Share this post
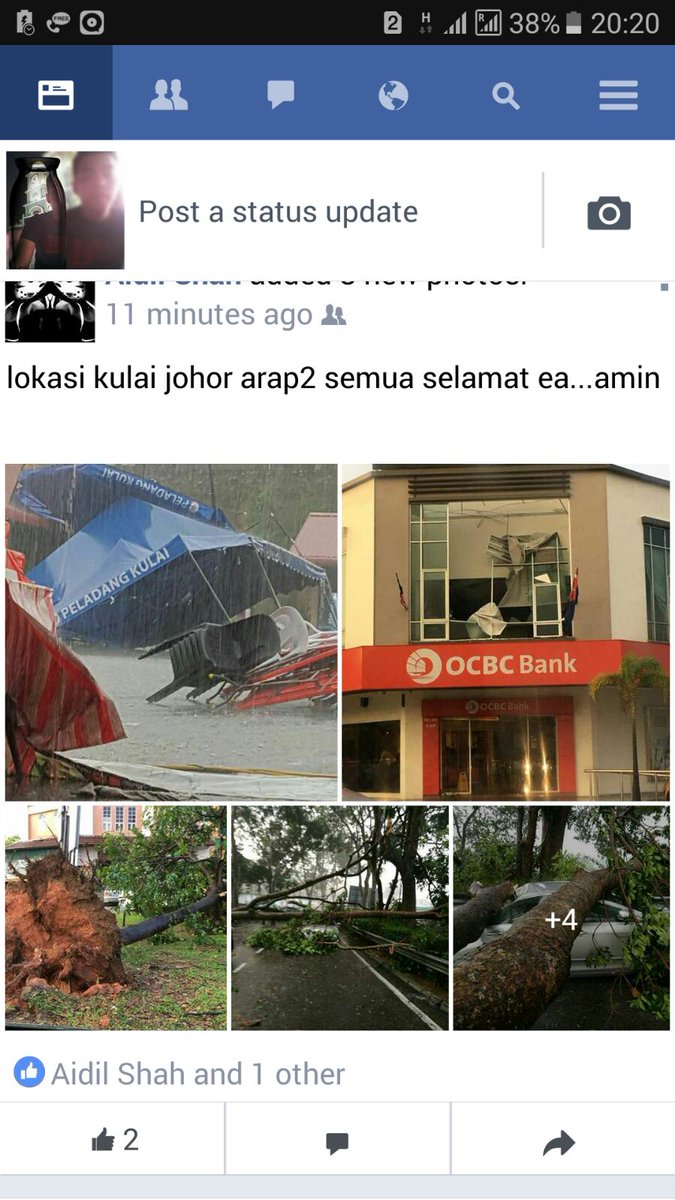 tap(560, 1142)
